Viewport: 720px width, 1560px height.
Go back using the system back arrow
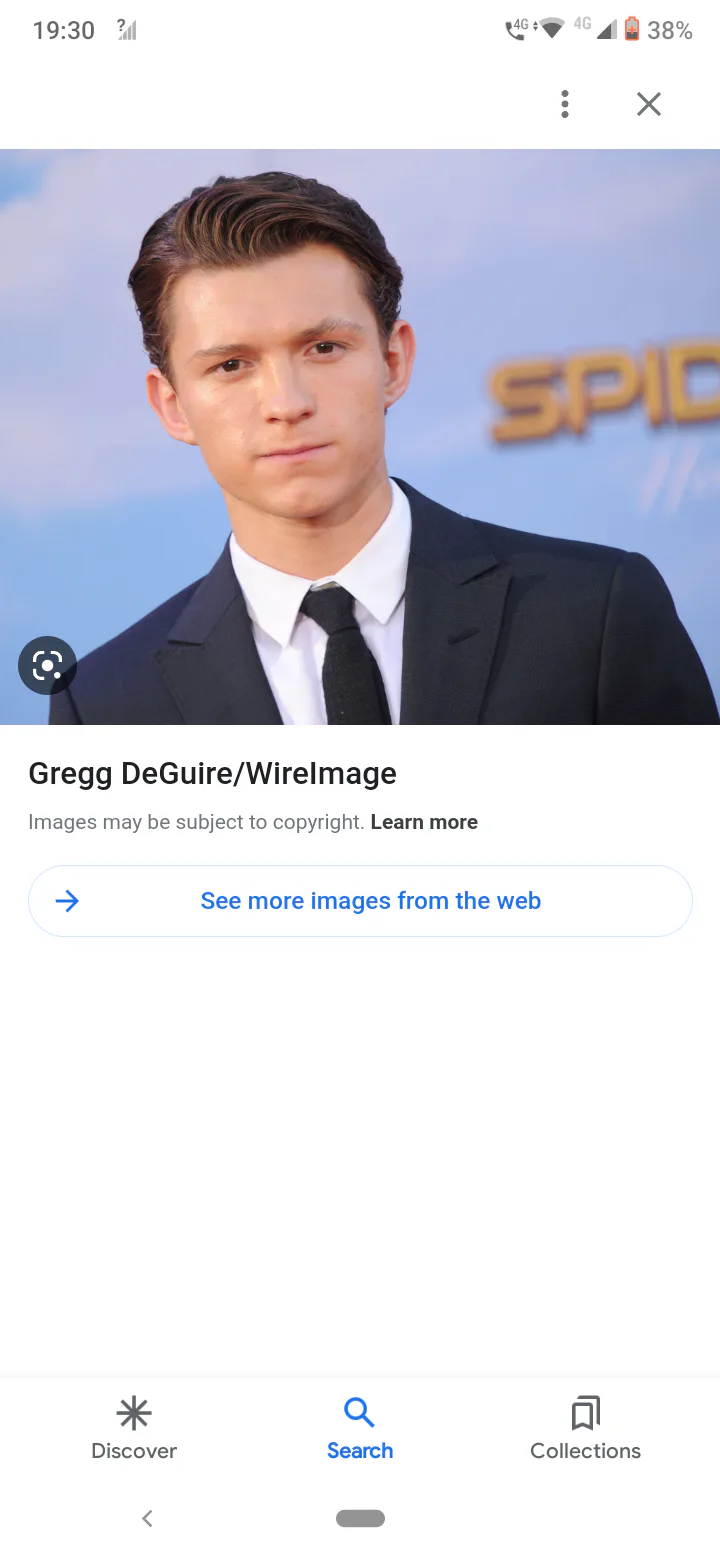pos(147,1518)
